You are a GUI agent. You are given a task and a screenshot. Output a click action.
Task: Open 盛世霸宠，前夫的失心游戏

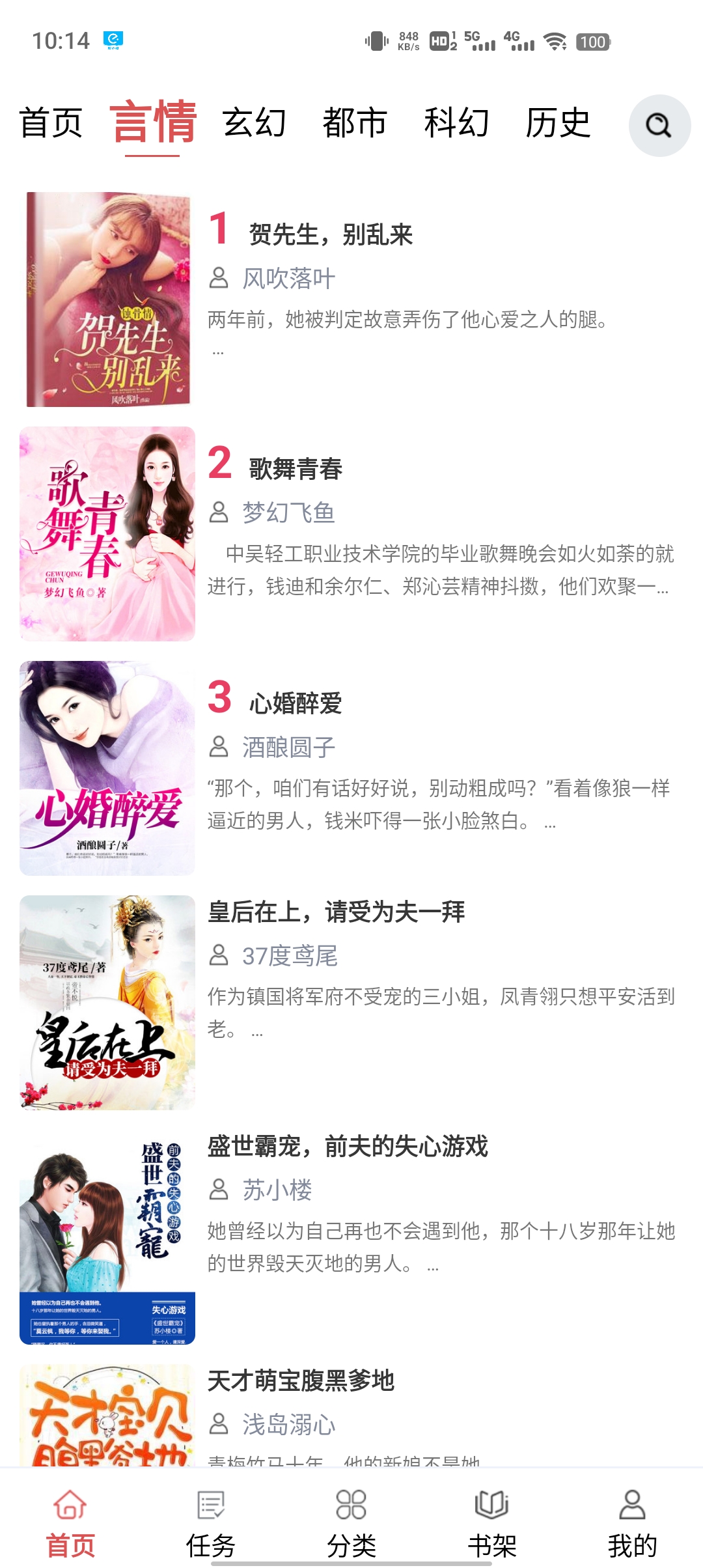(348, 1147)
